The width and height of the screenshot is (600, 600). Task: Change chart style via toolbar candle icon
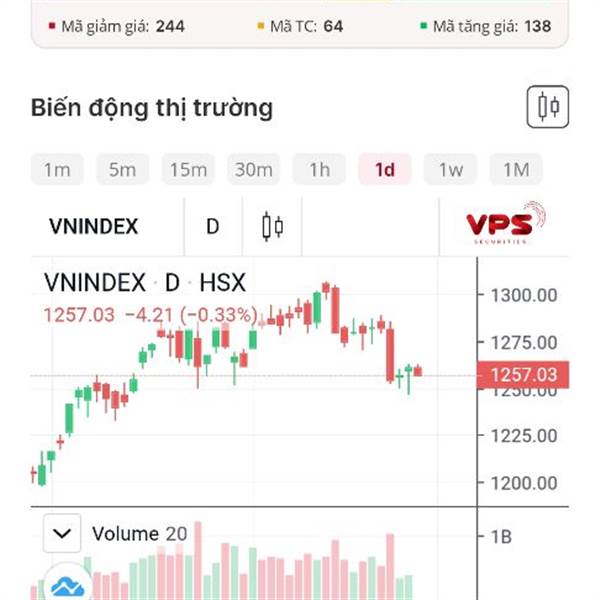click(272, 227)
